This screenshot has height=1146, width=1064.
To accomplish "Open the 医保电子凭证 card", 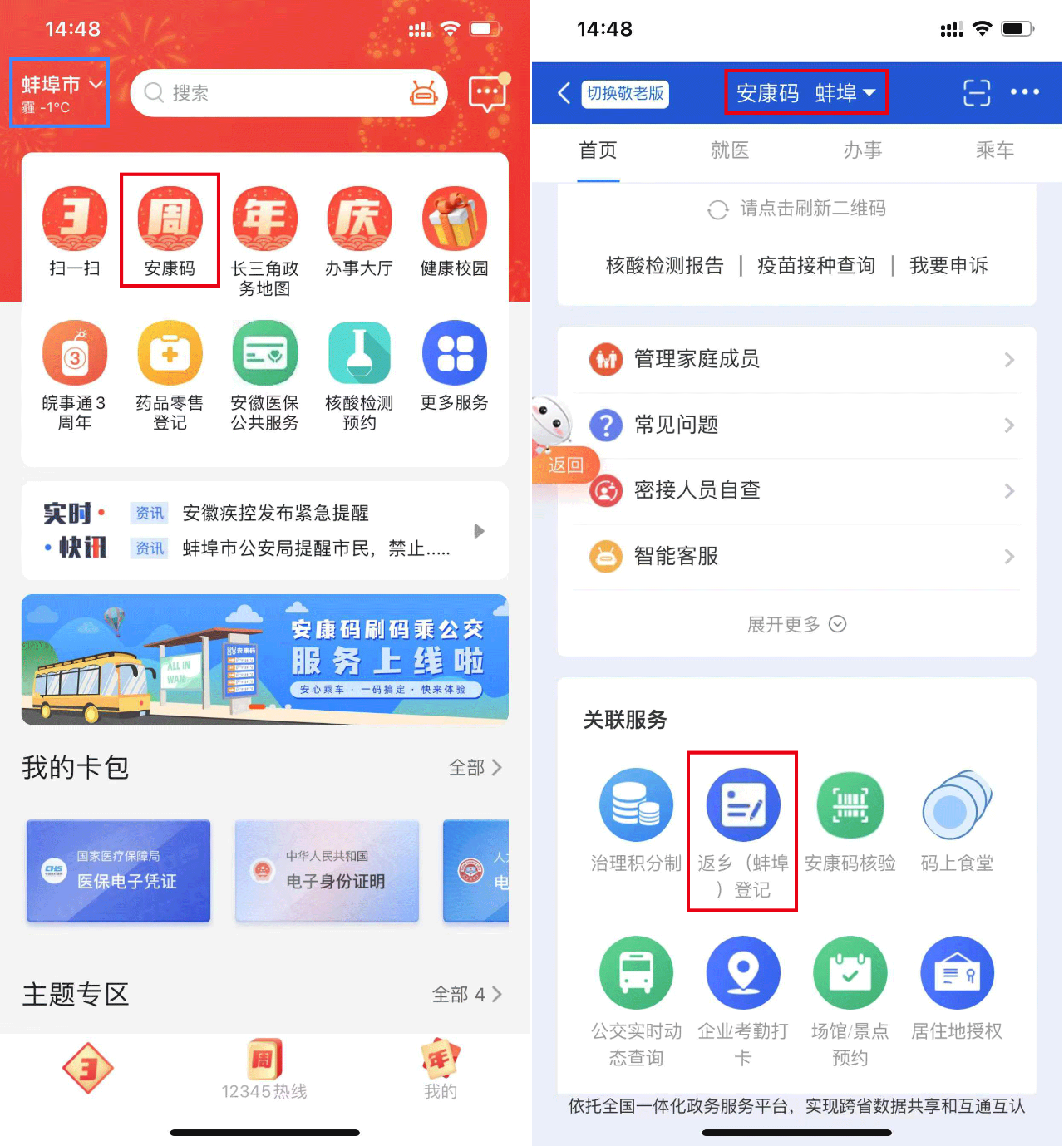I will 118,871.
